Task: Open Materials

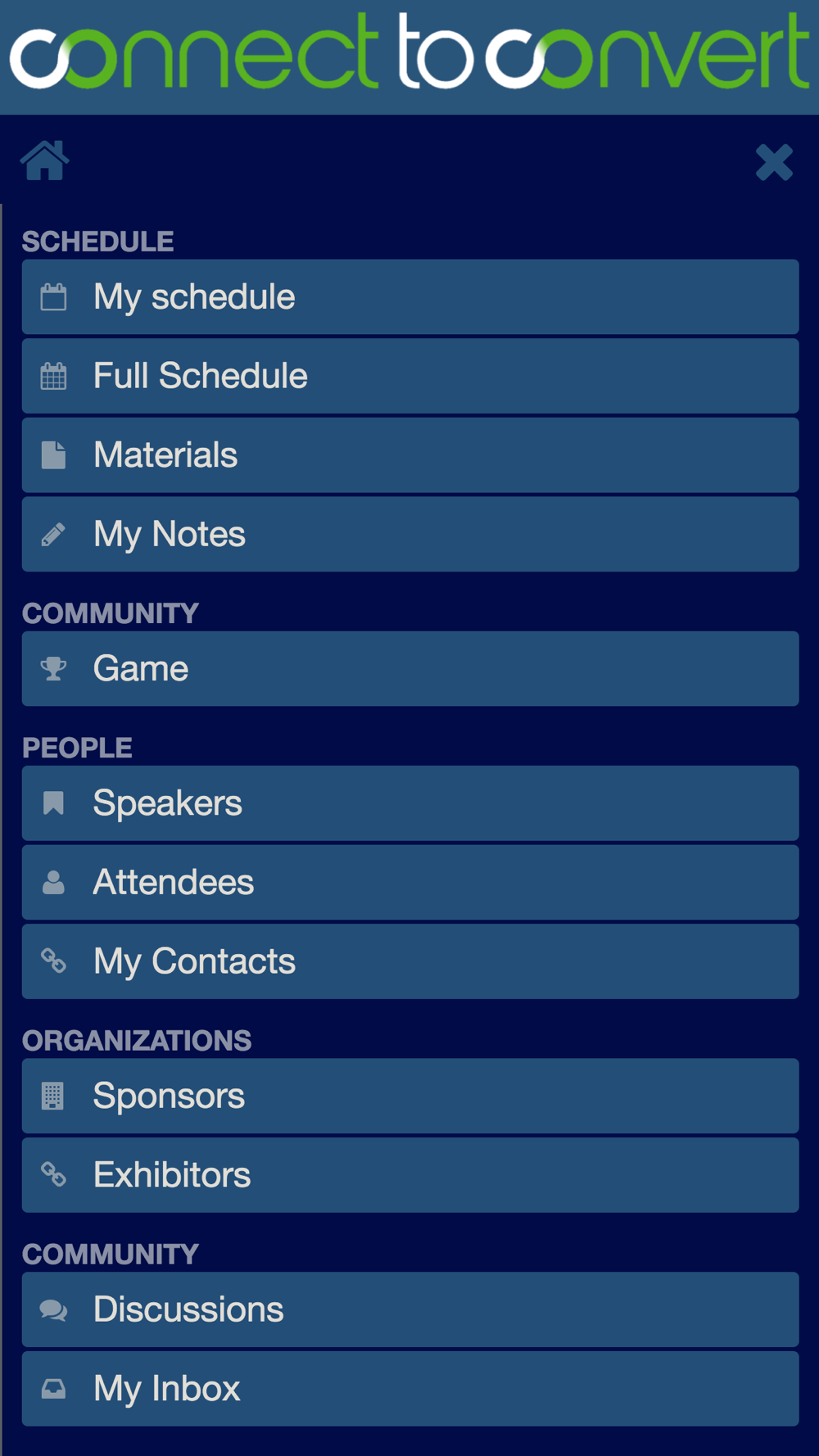Action: [x=410, y=455]
